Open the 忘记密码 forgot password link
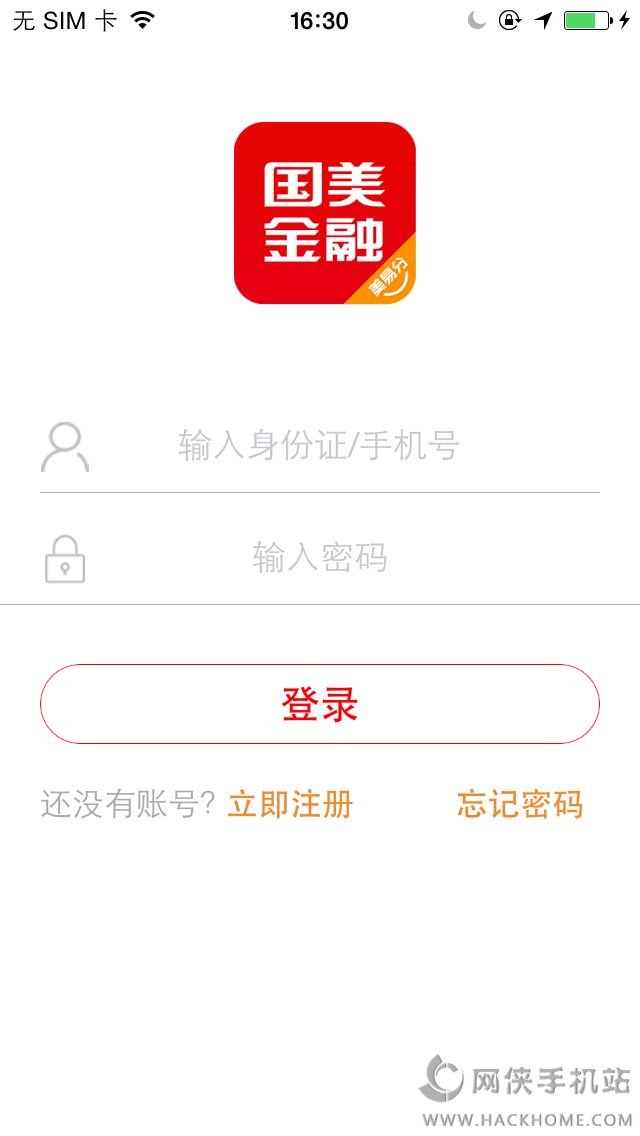This screenshot has height=1136, width=640. click(x=519, y=804)
